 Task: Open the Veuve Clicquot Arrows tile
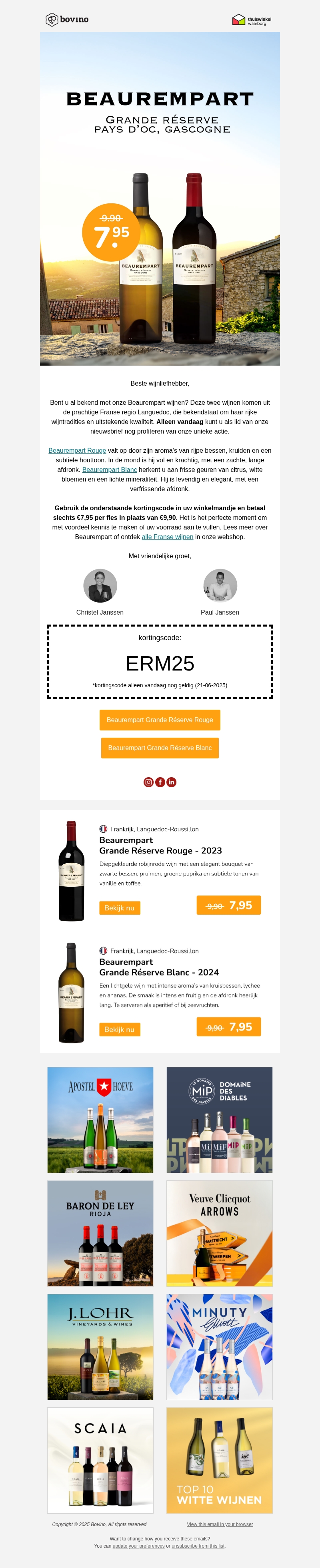[220, 1233]
